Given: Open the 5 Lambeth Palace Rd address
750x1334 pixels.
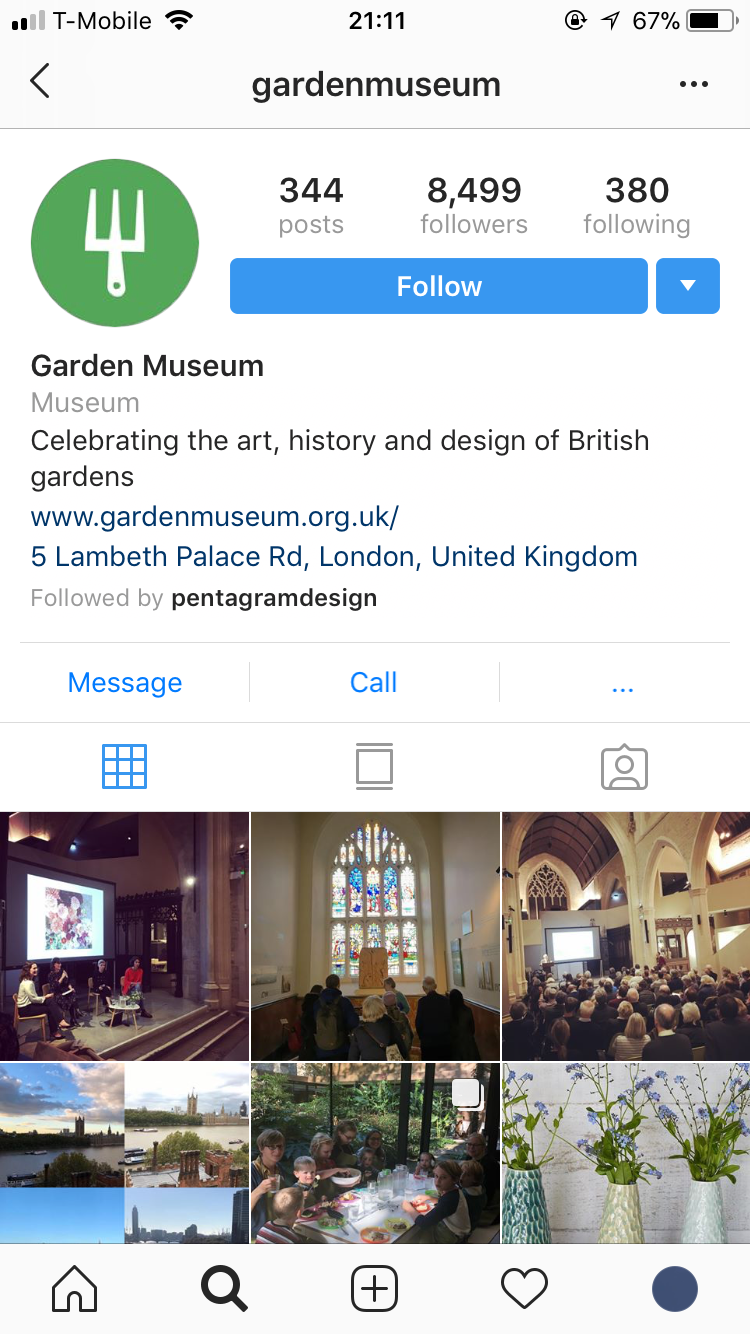Looking at the screenshot, I should pyautogui.click(x=334, y=557).
